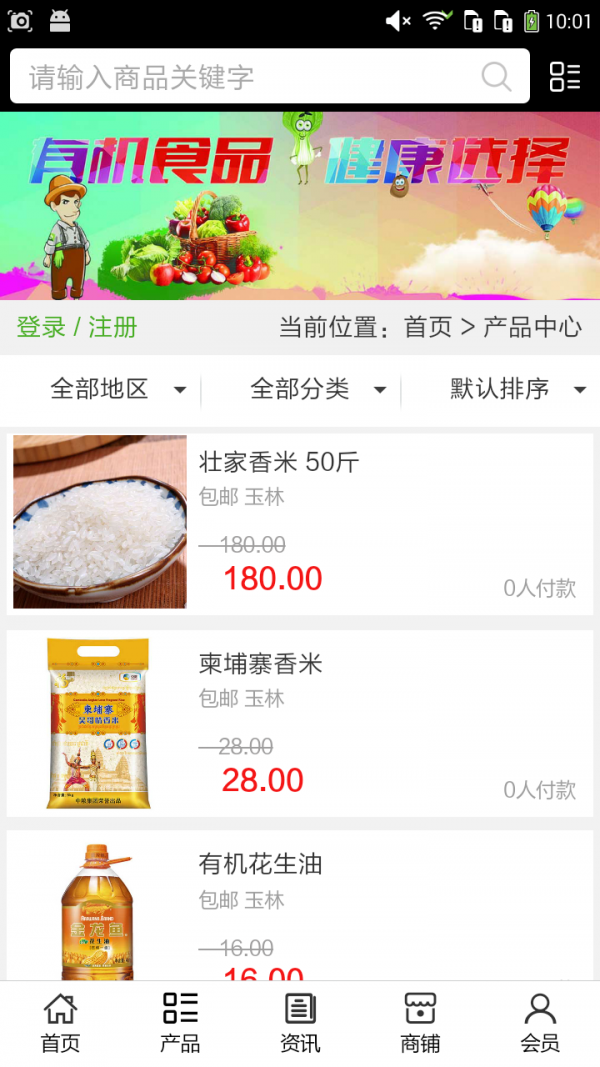Open the 壮家香米 50斤 product card
Image resolution: width=600 pixels, height=1067 pixels.
coord(300,521)
